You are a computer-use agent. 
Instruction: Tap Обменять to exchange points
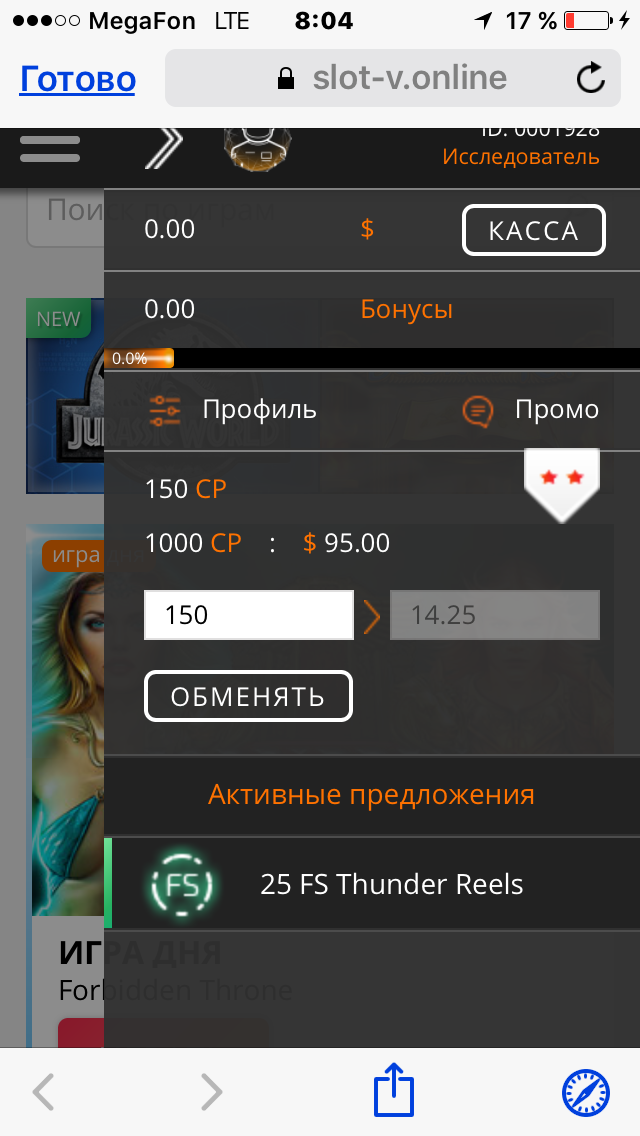tap(248, 696)
